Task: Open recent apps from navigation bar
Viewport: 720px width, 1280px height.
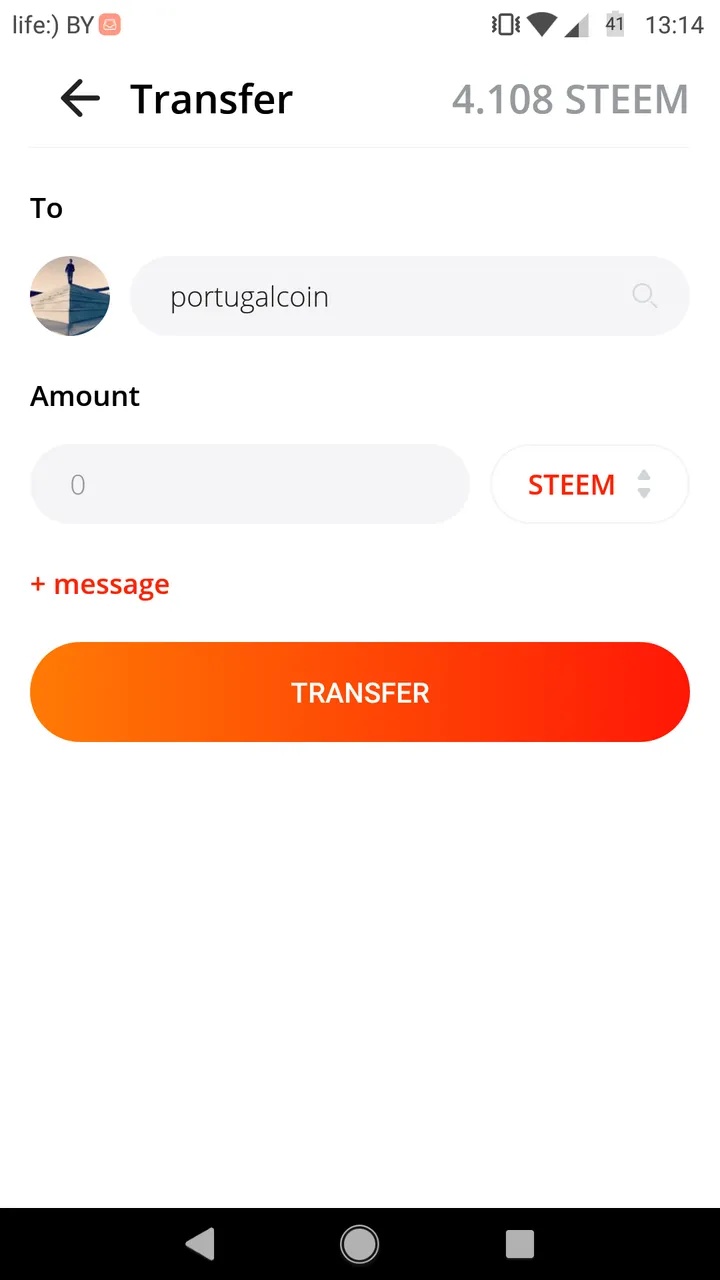Action: (x=520, y=1244)
